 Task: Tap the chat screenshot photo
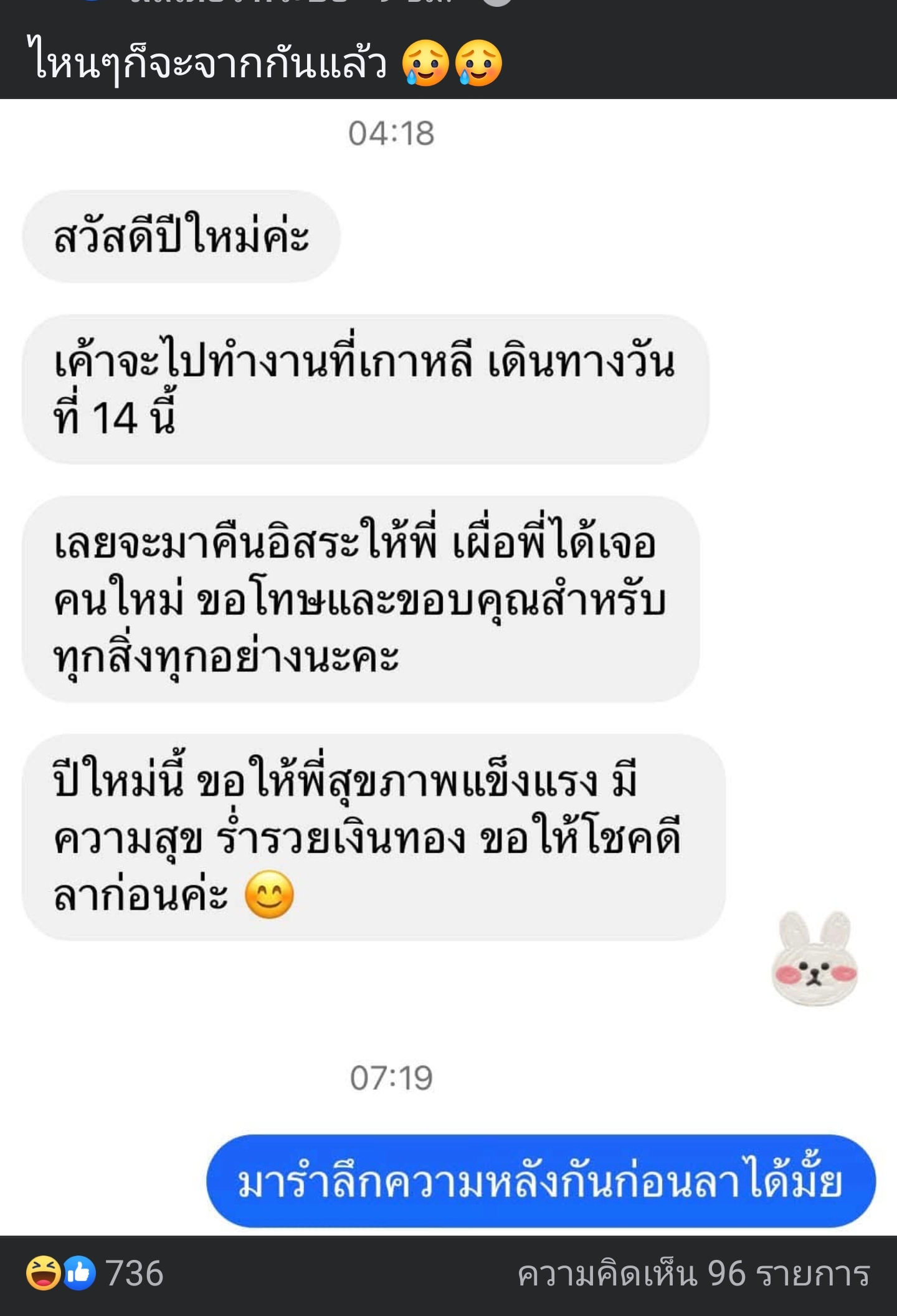(448, 667)
